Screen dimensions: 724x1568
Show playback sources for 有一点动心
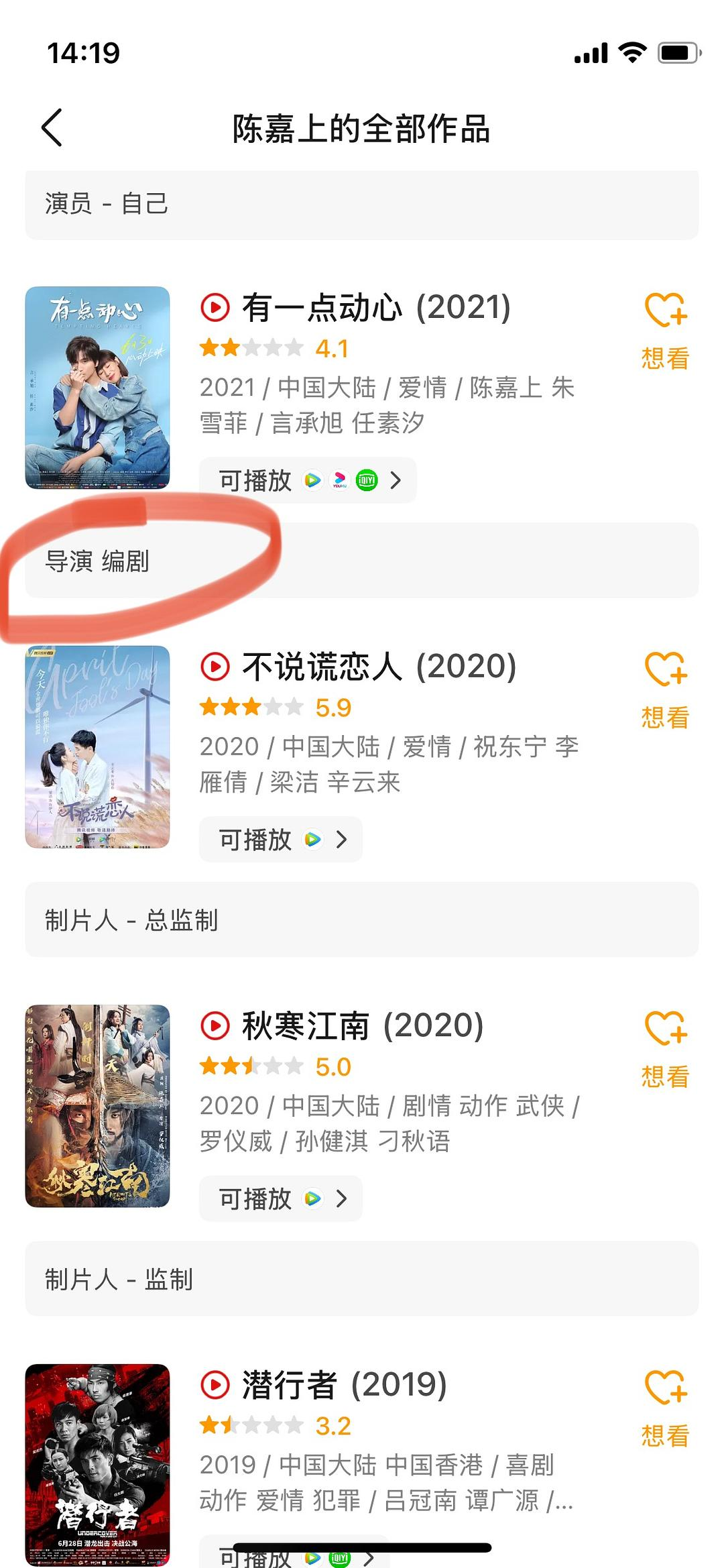(308, 480)
